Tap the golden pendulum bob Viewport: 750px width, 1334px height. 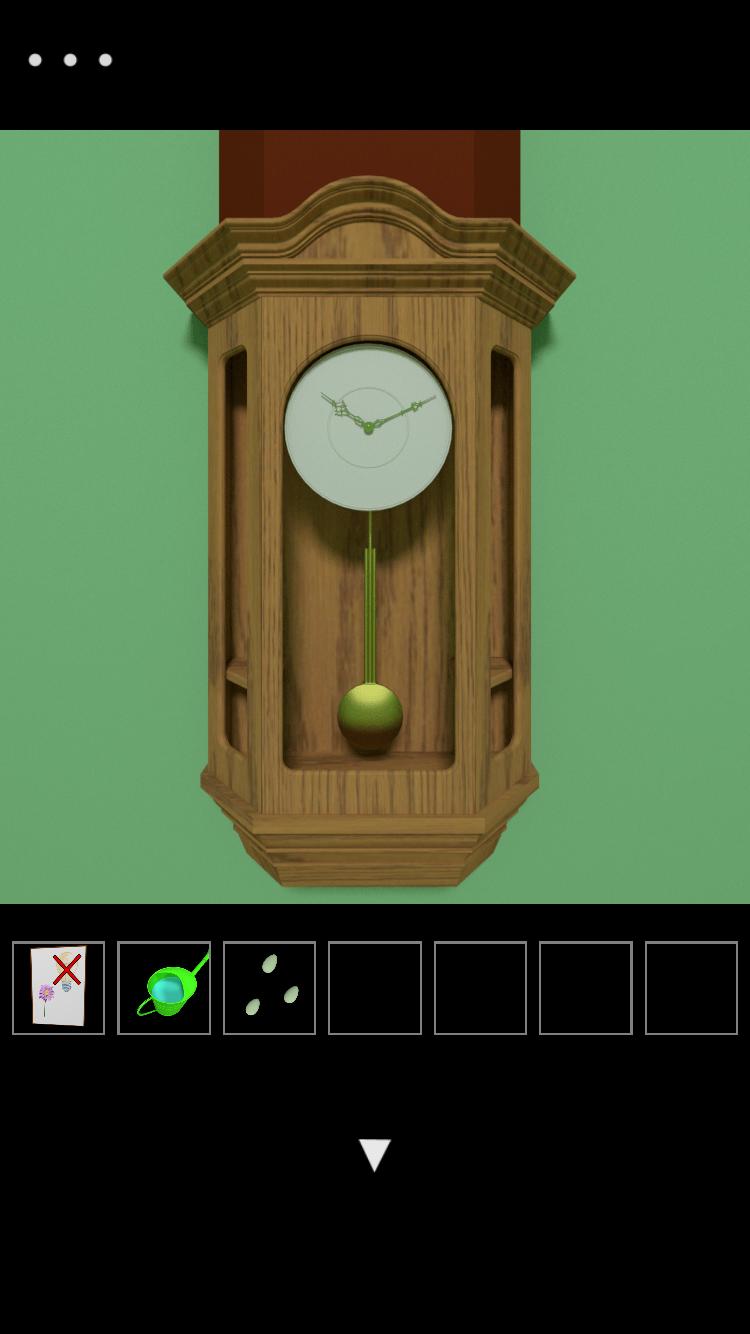click(370, 717)
